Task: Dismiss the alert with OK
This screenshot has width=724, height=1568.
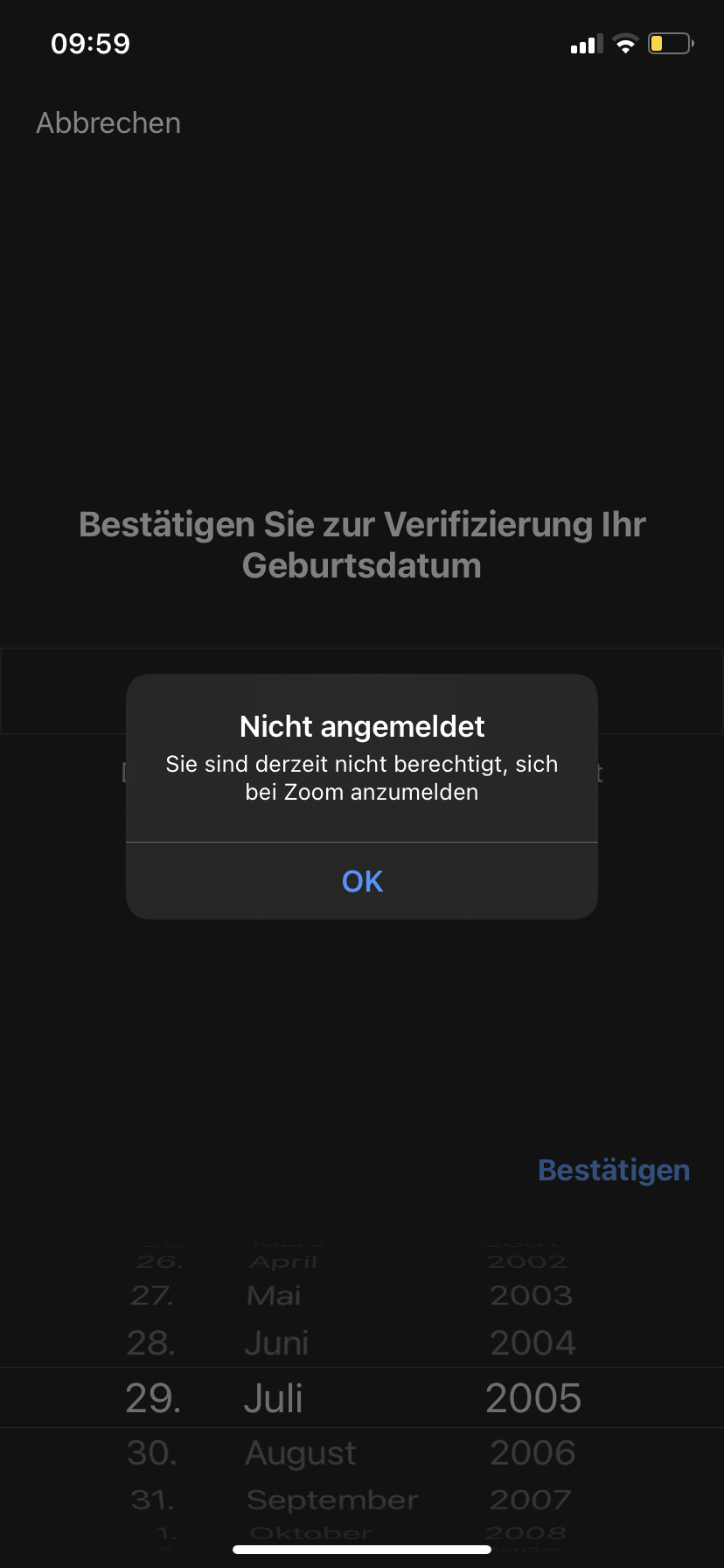Action: (x=362, y=881)
